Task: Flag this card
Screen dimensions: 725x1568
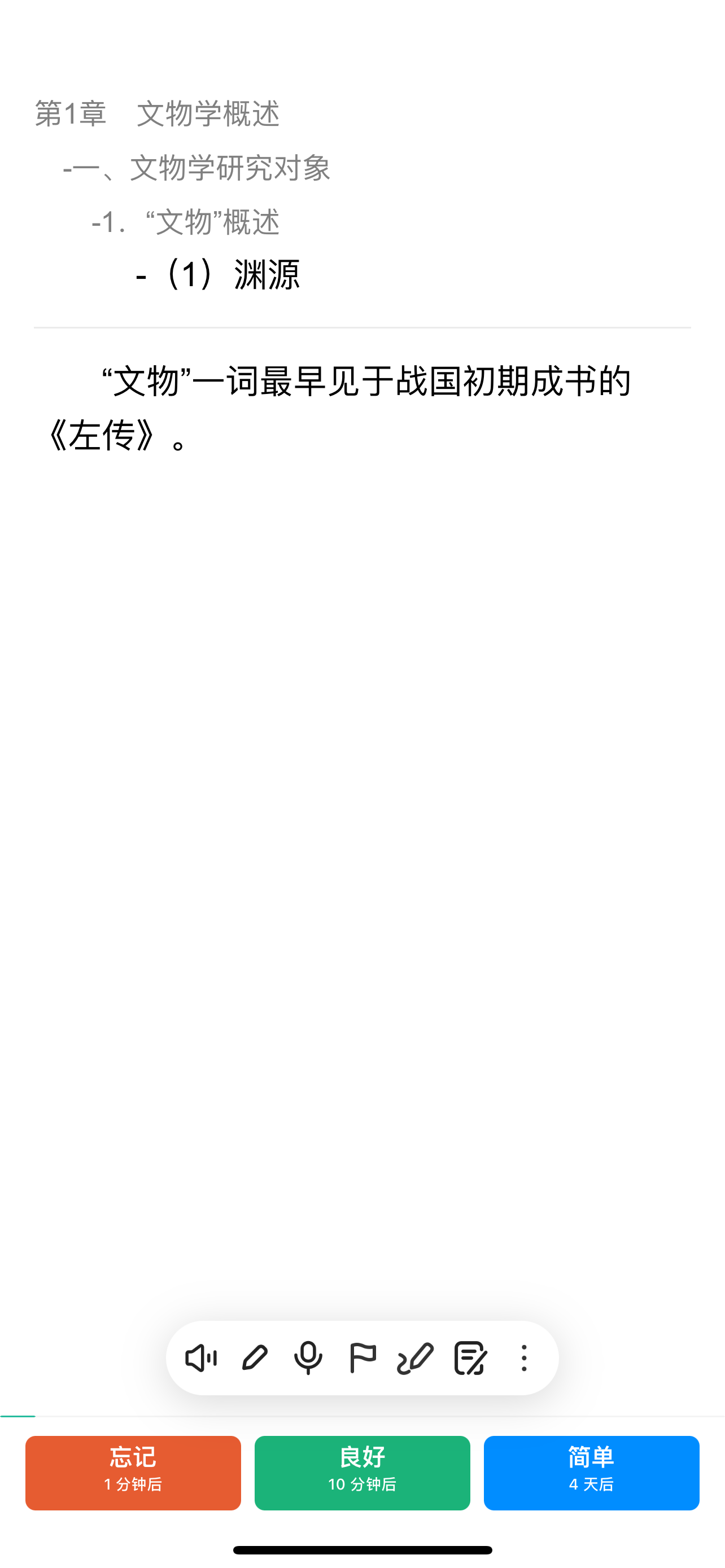Action: tap(363, 1358)
